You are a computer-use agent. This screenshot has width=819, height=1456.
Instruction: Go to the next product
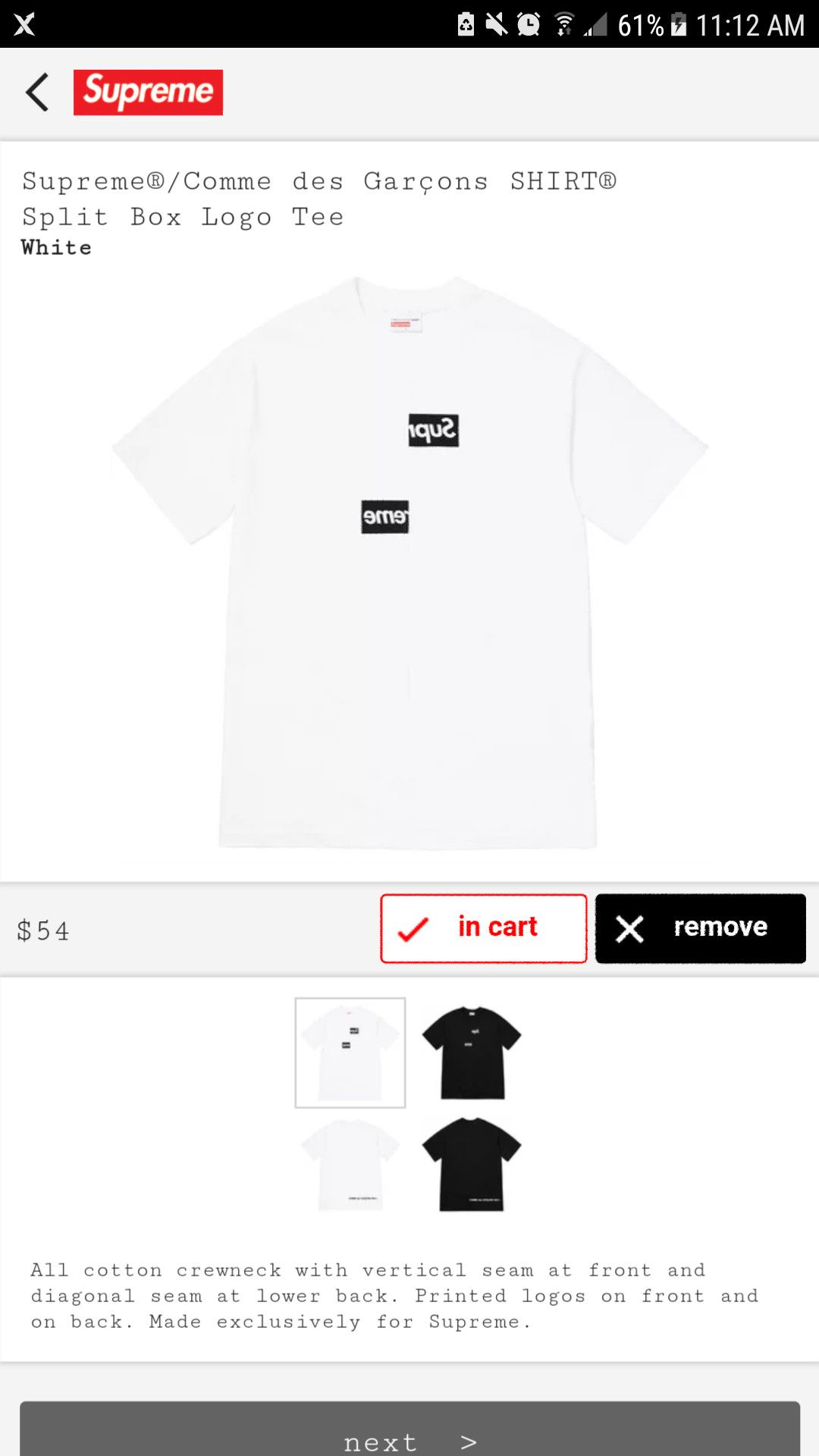point(409,1435)
